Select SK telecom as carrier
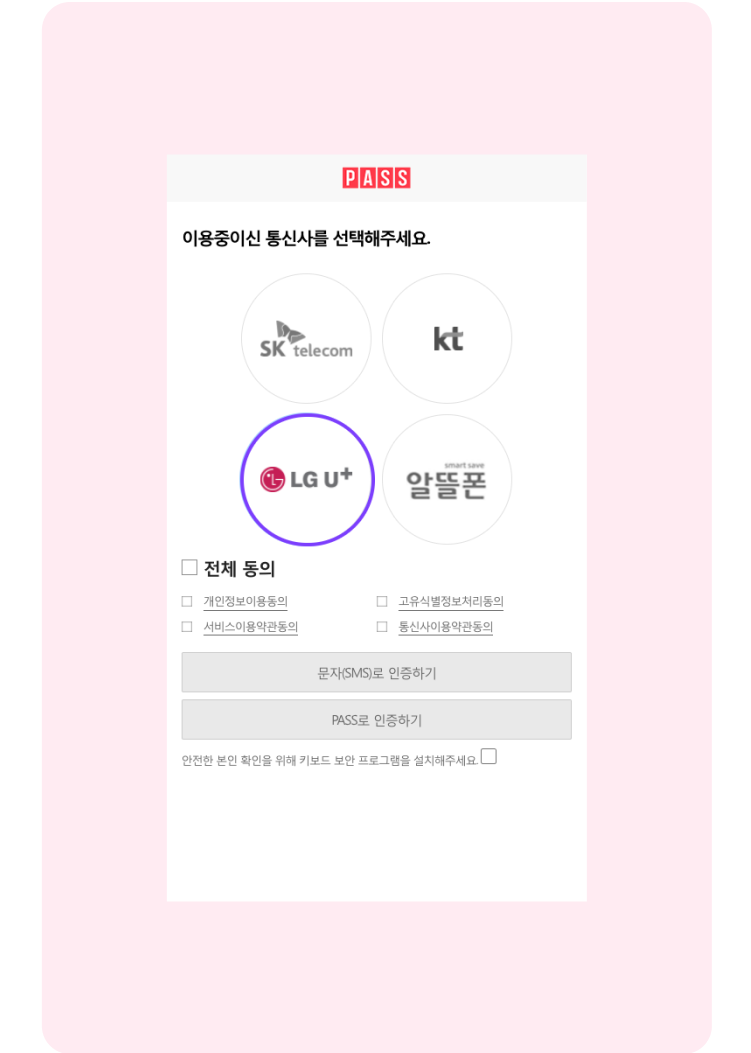Viewport: 751px width, 1053px height. pos(306,339)
